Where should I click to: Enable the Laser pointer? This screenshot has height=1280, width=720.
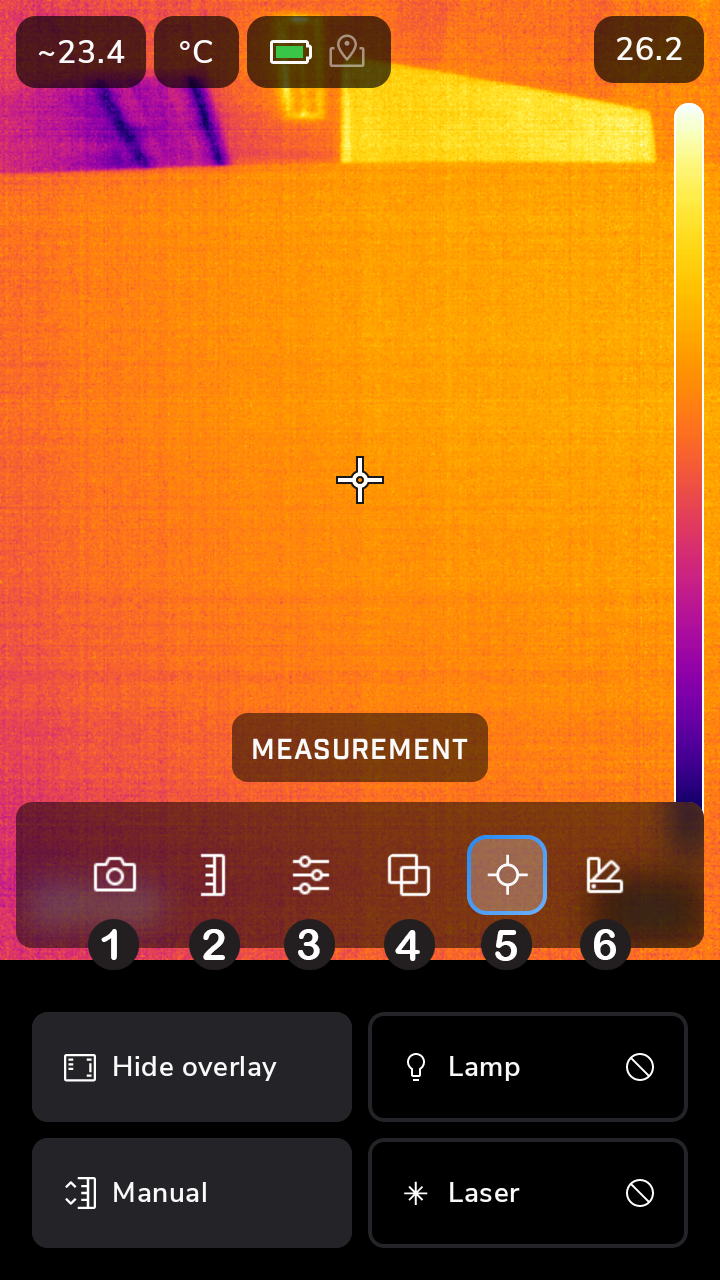tap(528, 1193)
